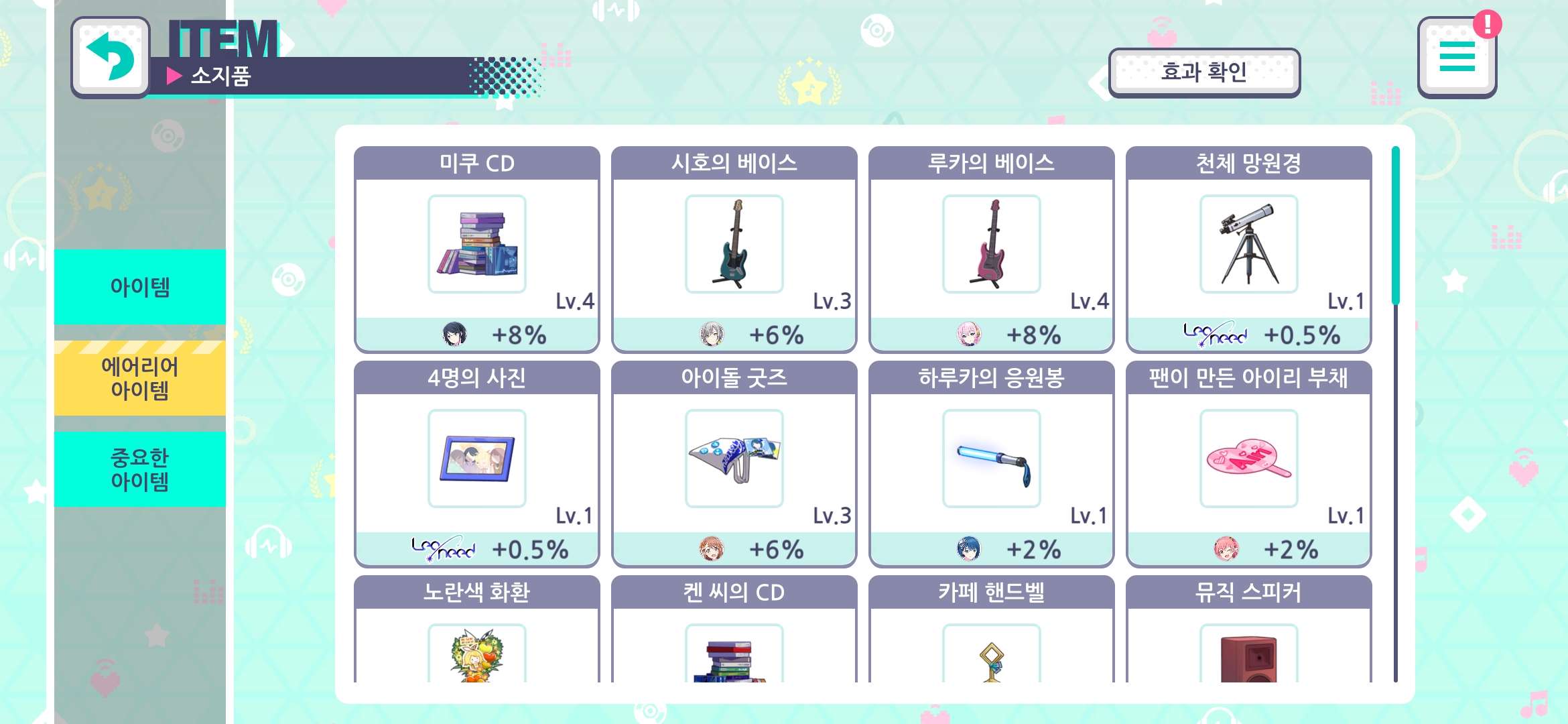Image resolution: width=1568 pixels, height=724 pixels.
Task: Open the hamburger menu
Action: (1457, 57)
